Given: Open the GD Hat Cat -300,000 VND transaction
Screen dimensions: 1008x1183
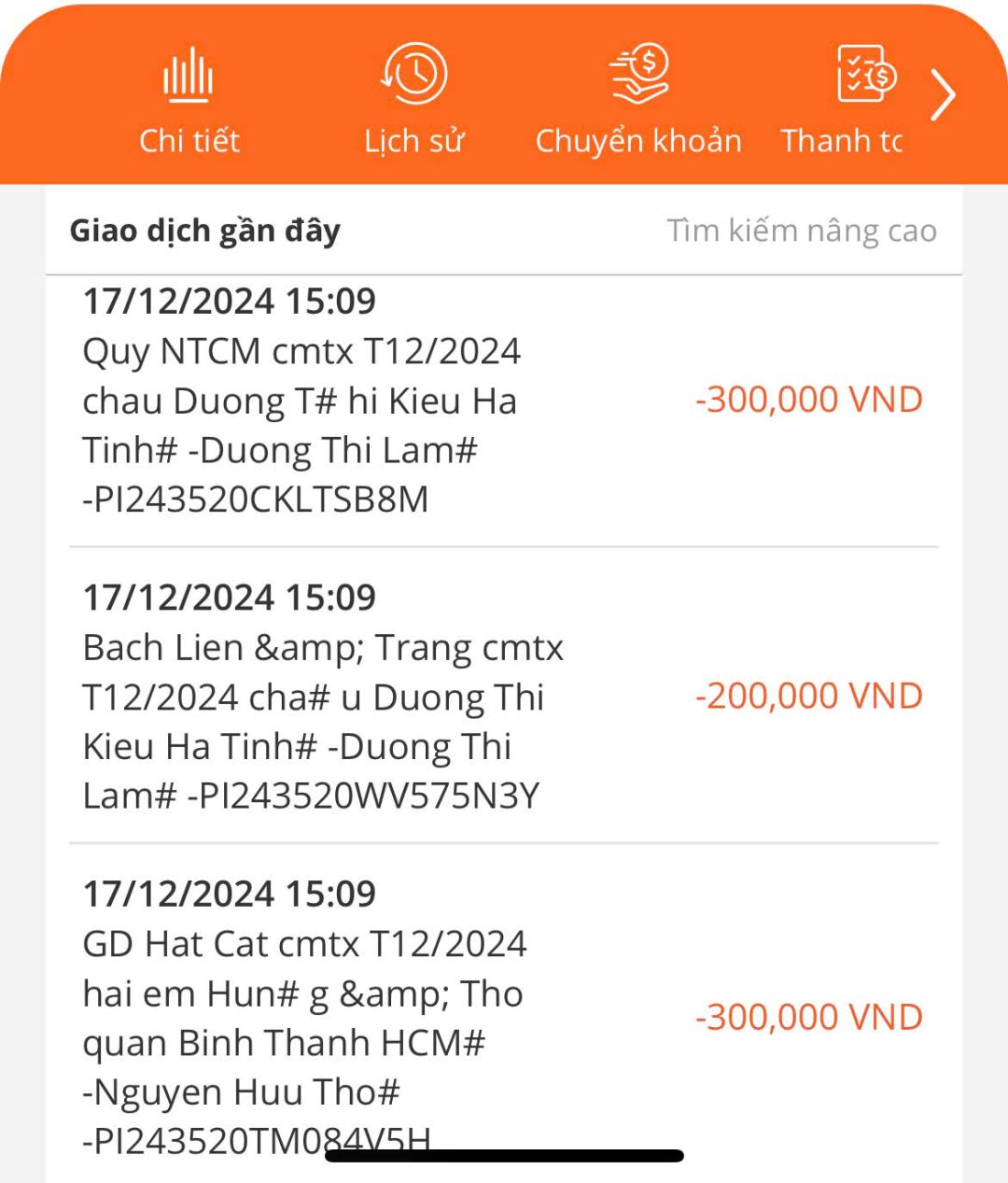Looking at the screenshot, I should click(x=503, y=1017).
